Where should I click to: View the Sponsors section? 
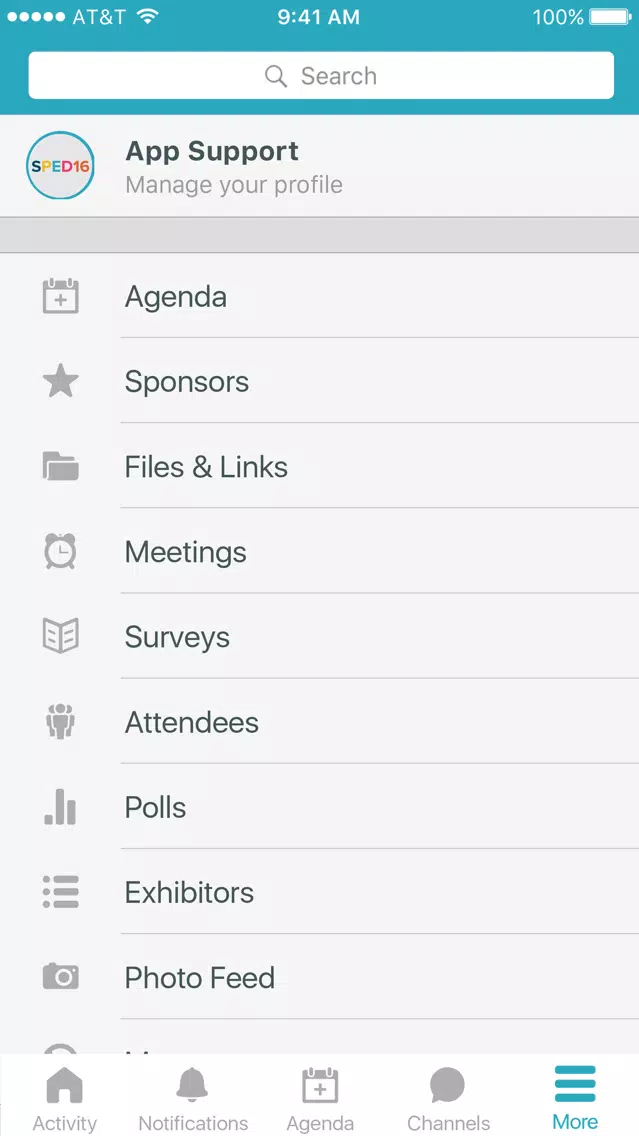320,381
